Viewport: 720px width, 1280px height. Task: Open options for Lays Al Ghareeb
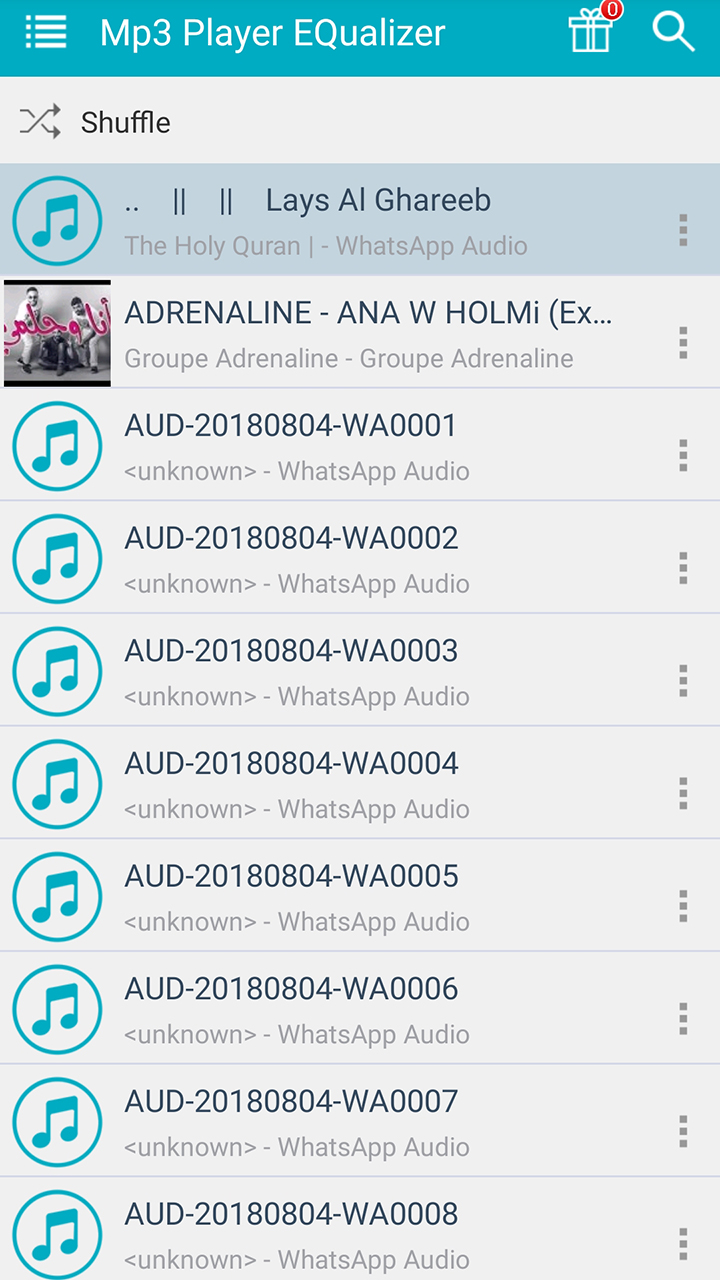(x=683, y=230)
